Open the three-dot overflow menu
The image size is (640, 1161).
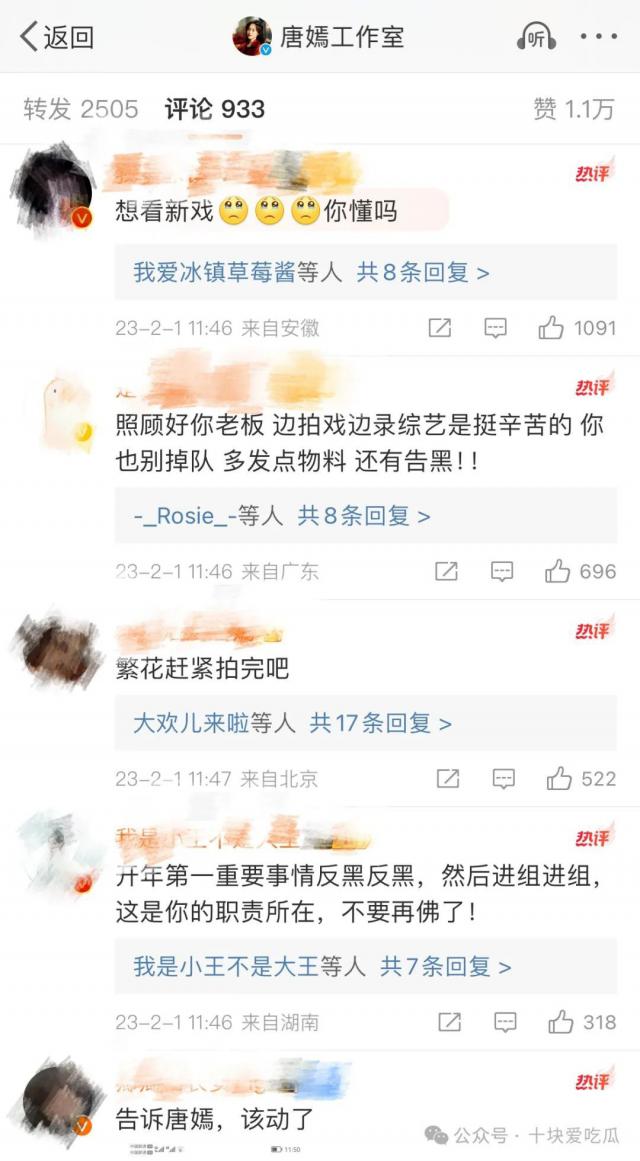[598, 37]
